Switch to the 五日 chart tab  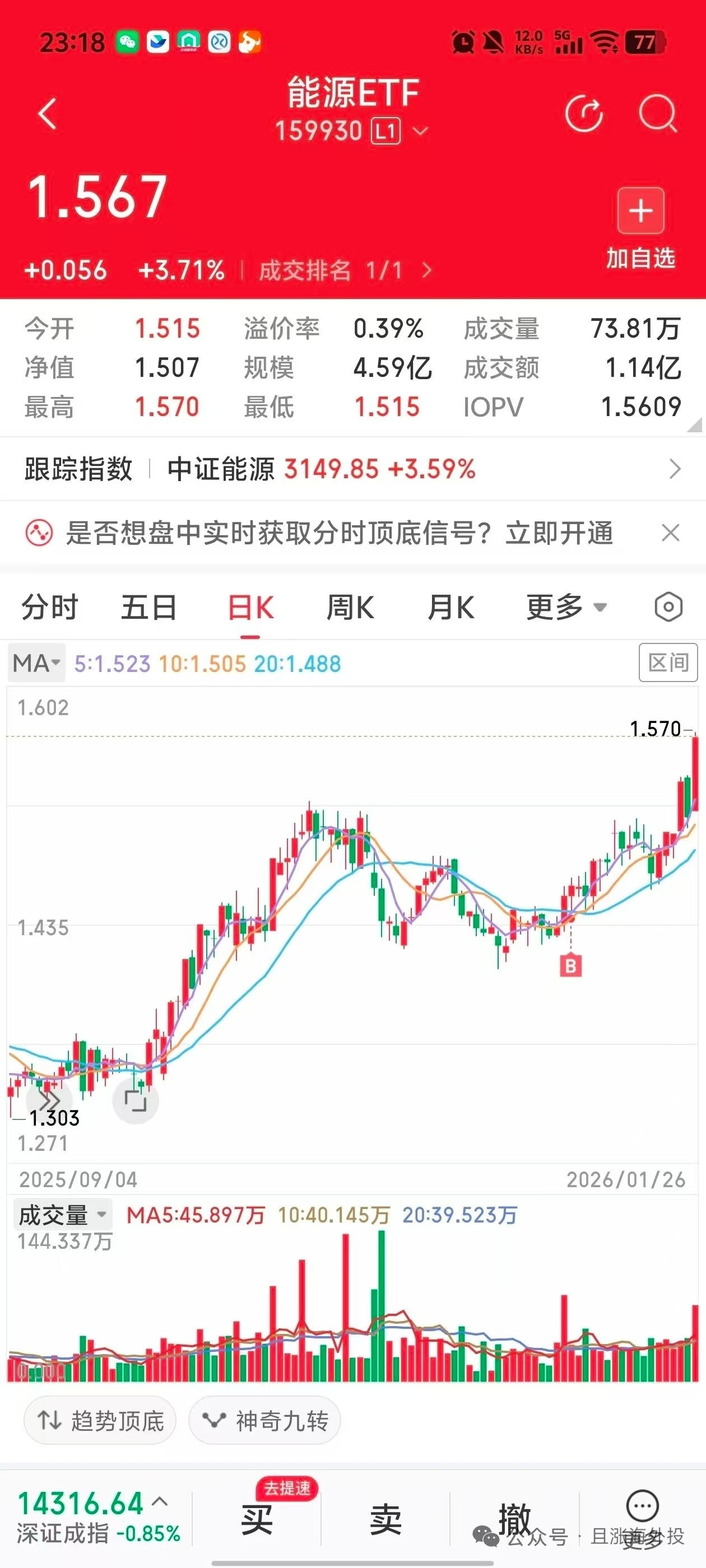pyautogui.click(x=148, y=608)
